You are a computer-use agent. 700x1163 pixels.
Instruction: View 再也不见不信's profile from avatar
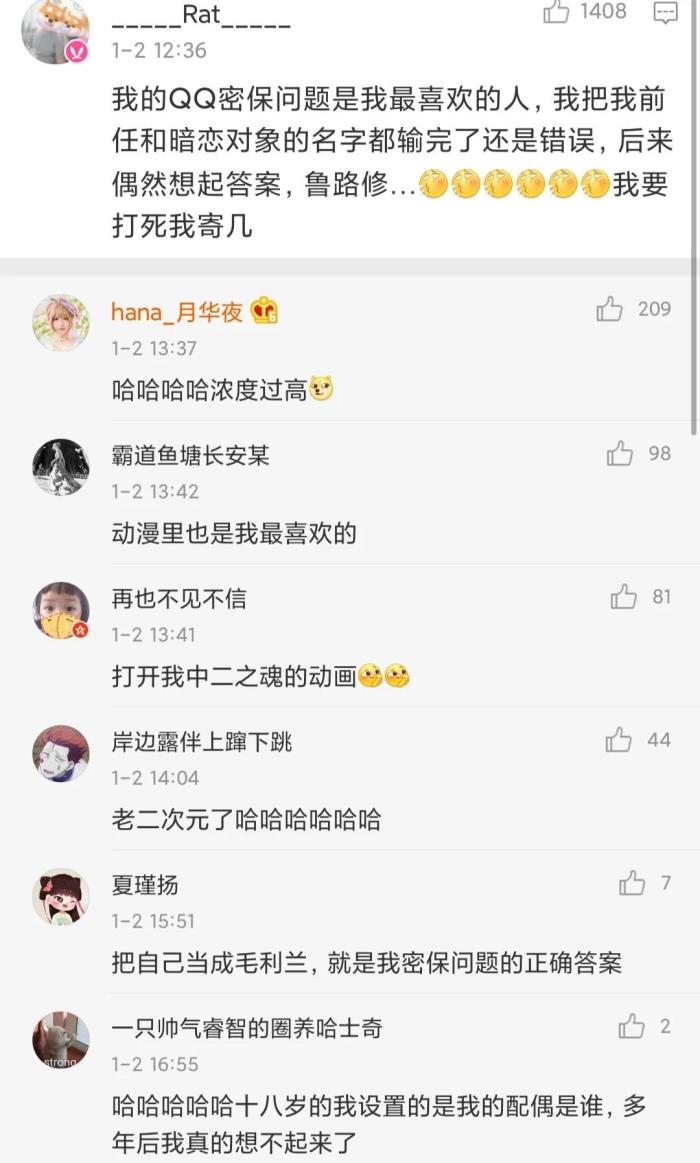61,610
